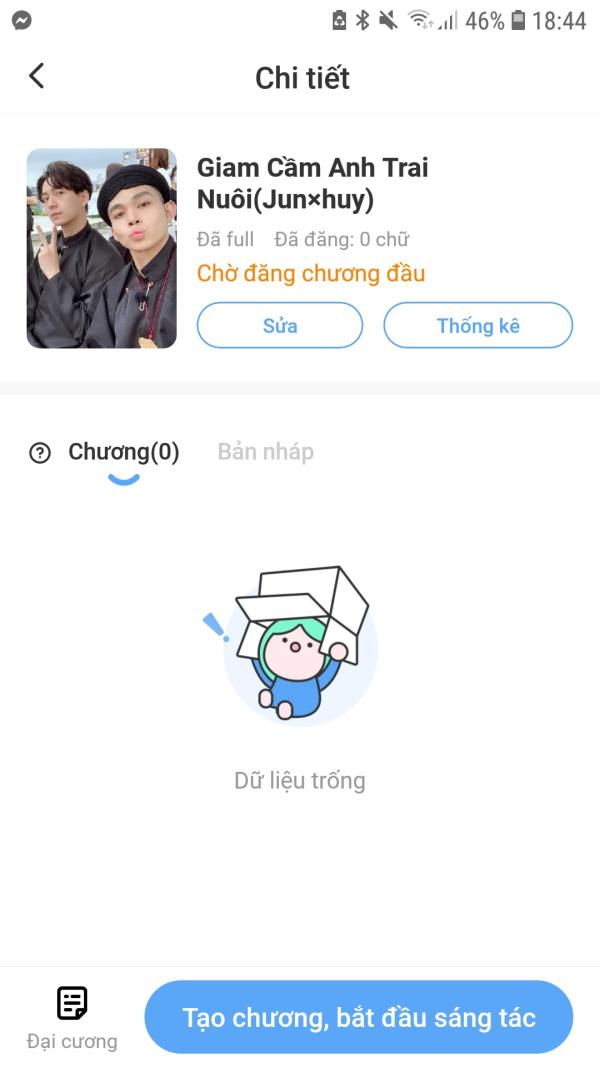Tap the help question-mark icon beside Chương

pos(40,453)
